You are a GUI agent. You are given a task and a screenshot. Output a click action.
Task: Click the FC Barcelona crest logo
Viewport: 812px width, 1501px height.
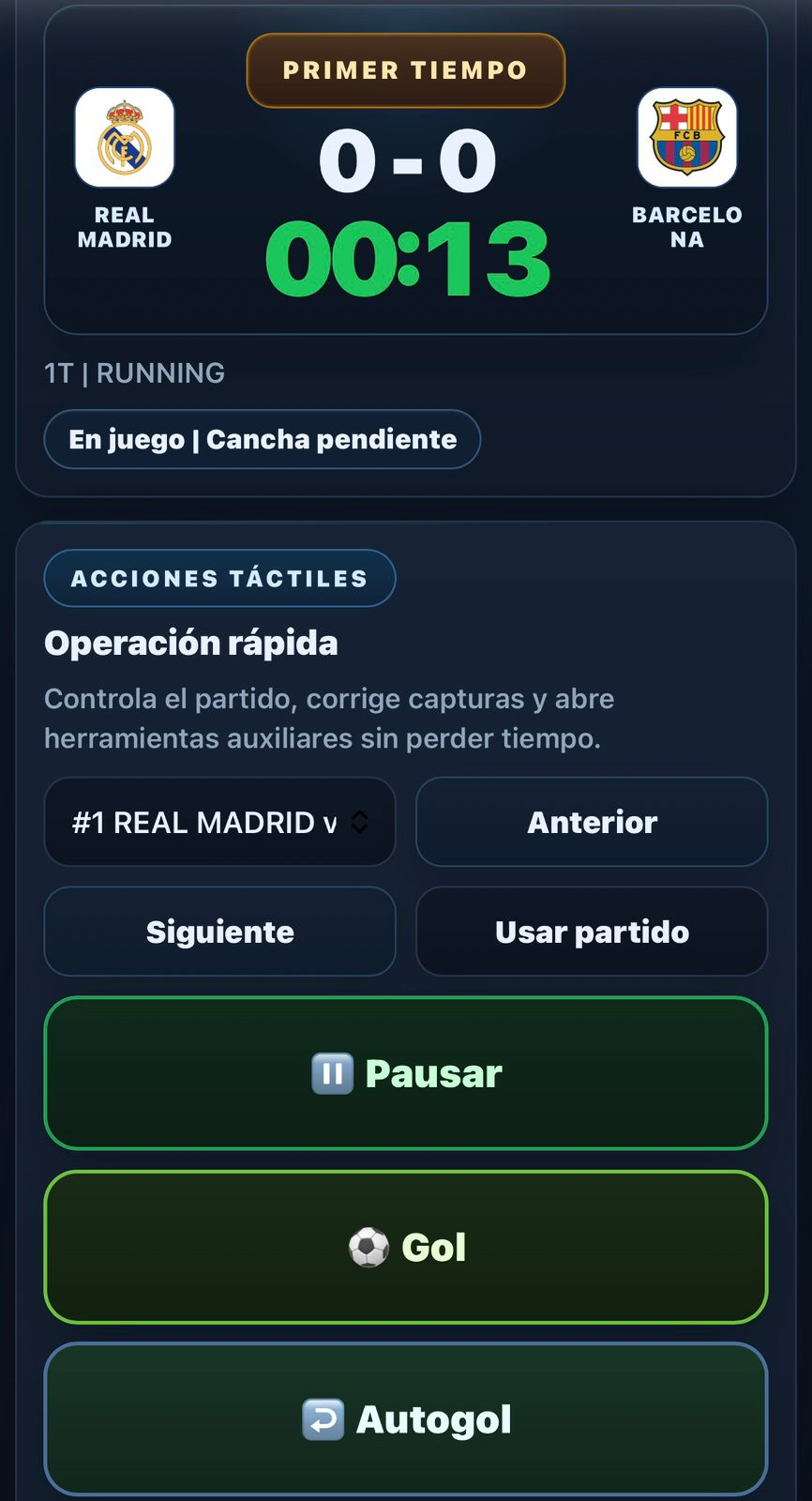click(x=687, y=138)
